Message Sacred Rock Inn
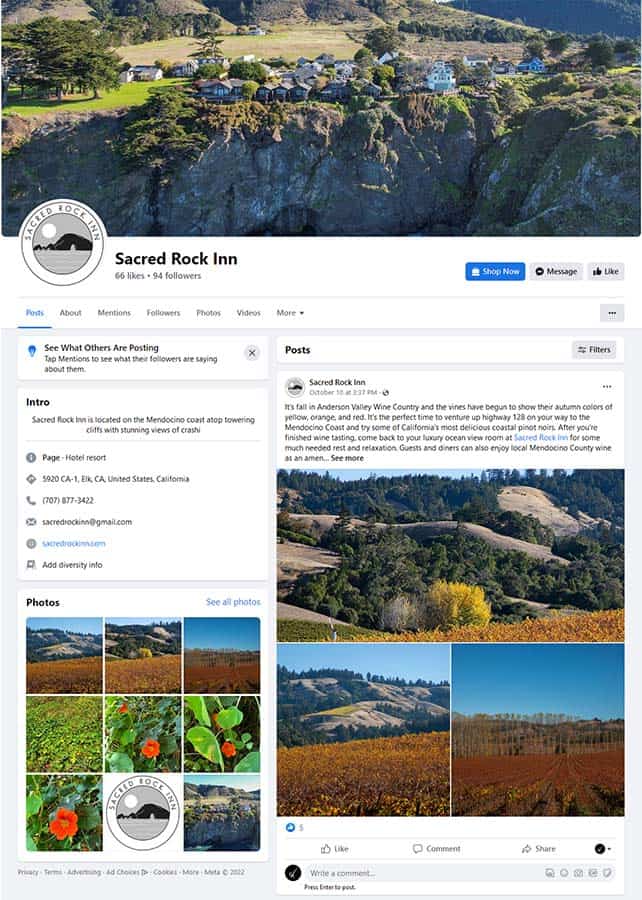Screen dimensions: 642x900 555,271
